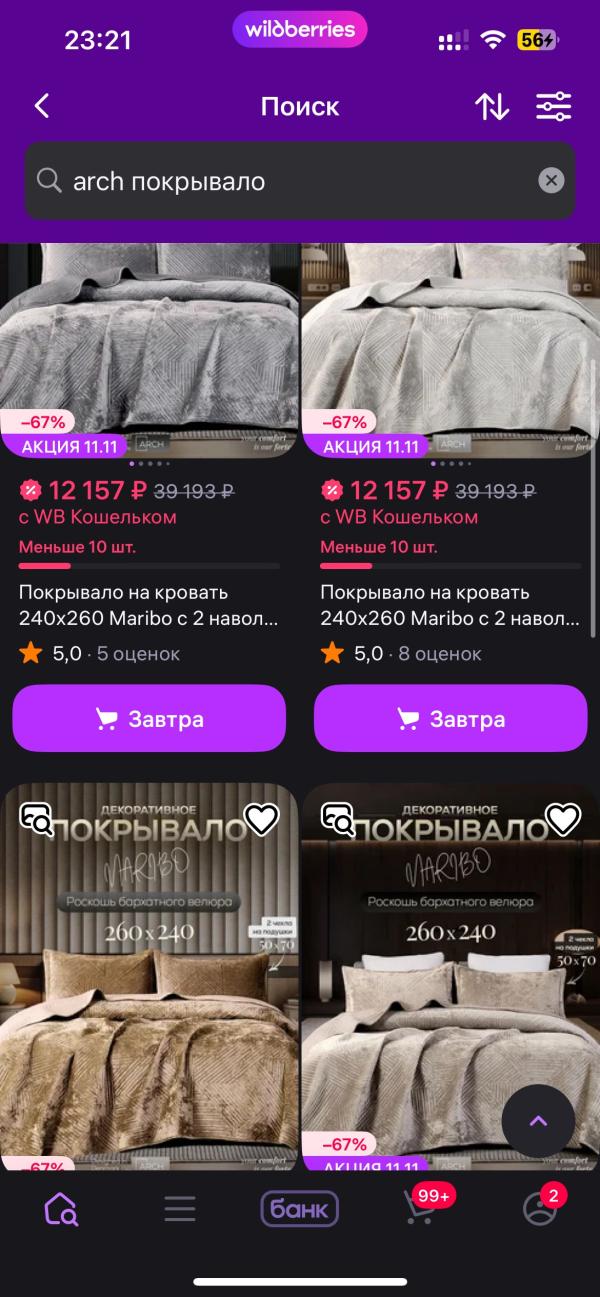Switch to the home search tab
The width and height of the screenshot is (600, 1297).
(x=61, y=1209)
